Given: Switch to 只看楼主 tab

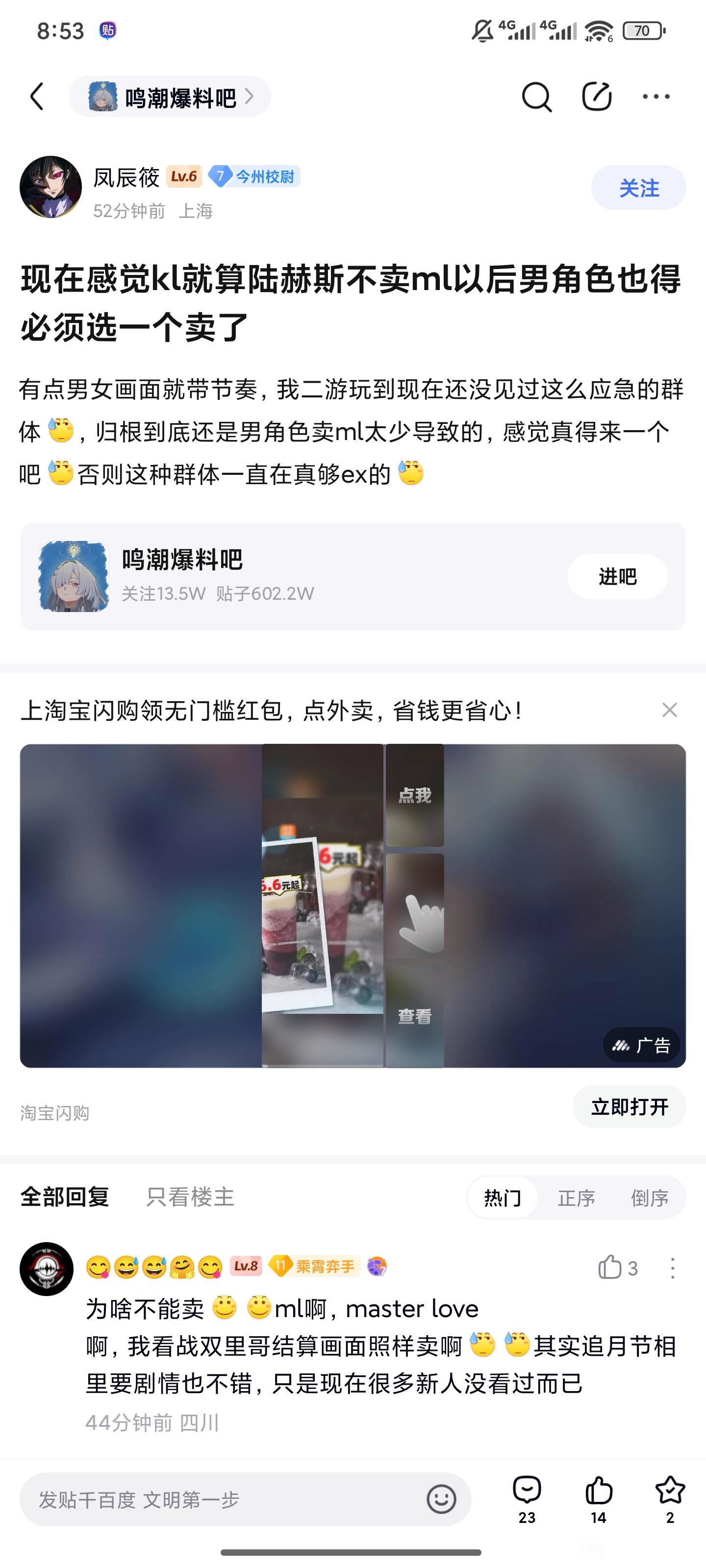Looking at the screenshot, I should coord(190,1197).
